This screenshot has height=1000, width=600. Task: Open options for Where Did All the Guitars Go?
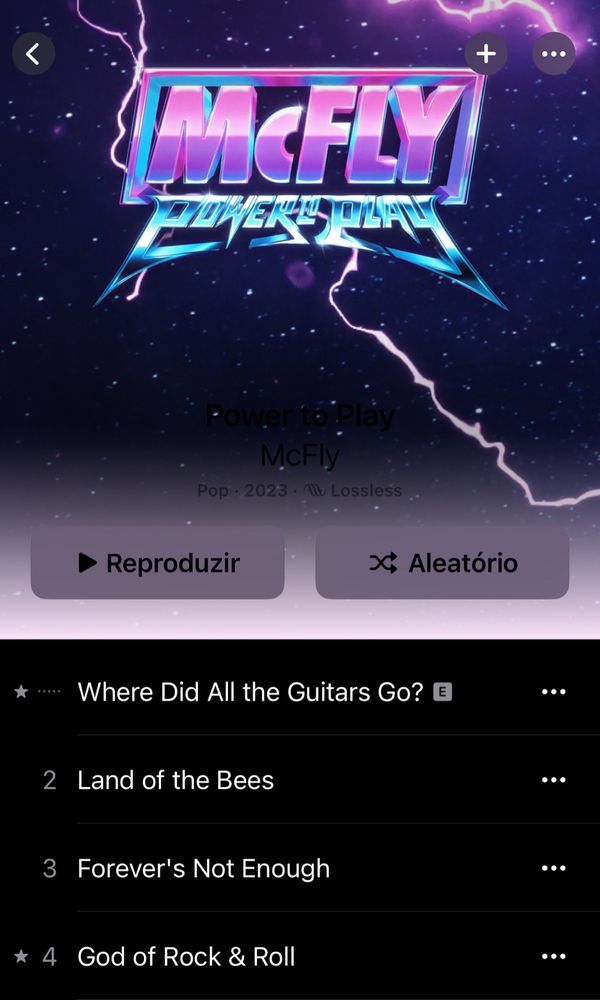tap(553, 692)
